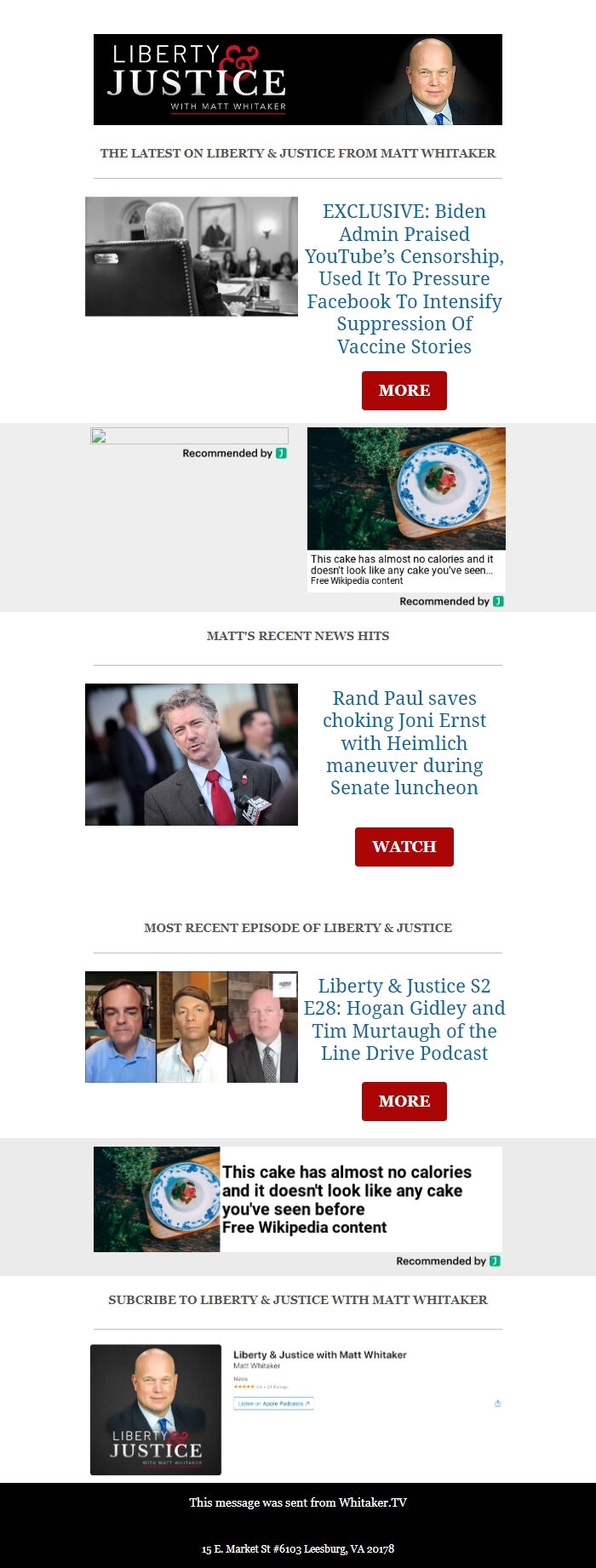Open the Biden Admin YouTube censorship headline
This screenshot has height=1568, width=596.
(x=404, y=278)
